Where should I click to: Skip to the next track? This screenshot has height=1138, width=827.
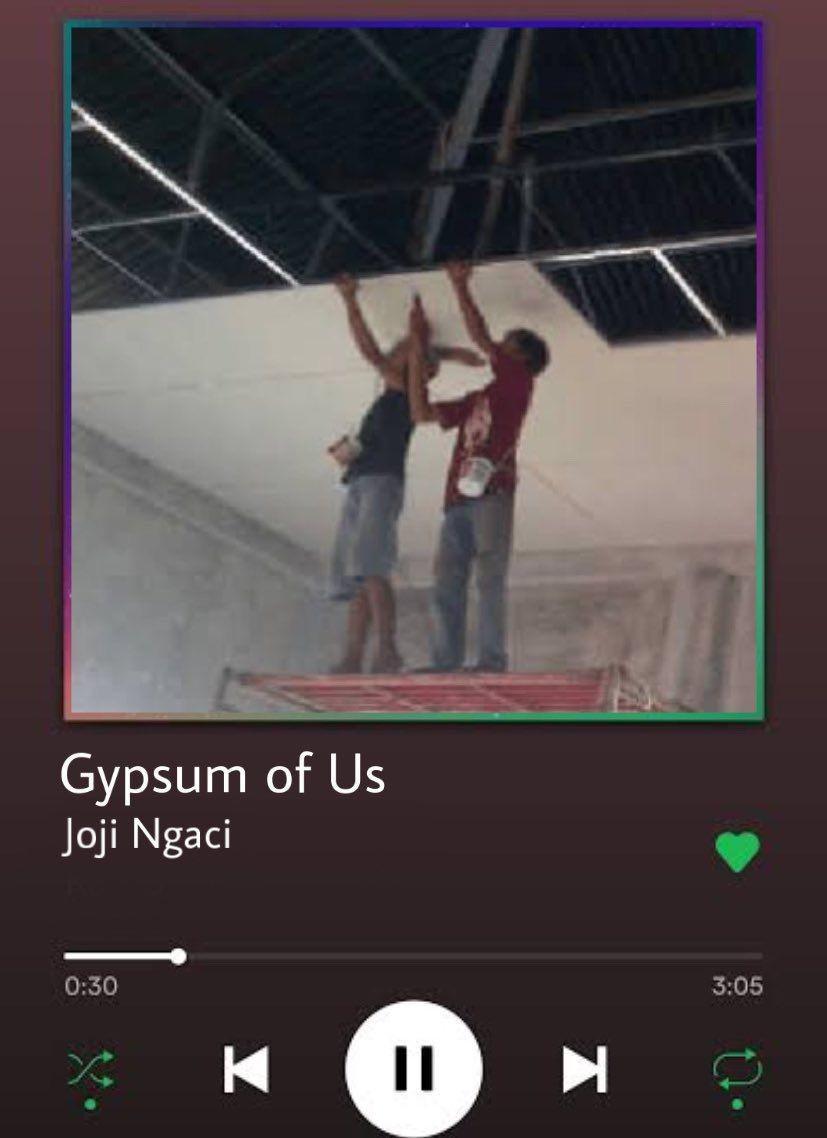(x=584, y=1069)
